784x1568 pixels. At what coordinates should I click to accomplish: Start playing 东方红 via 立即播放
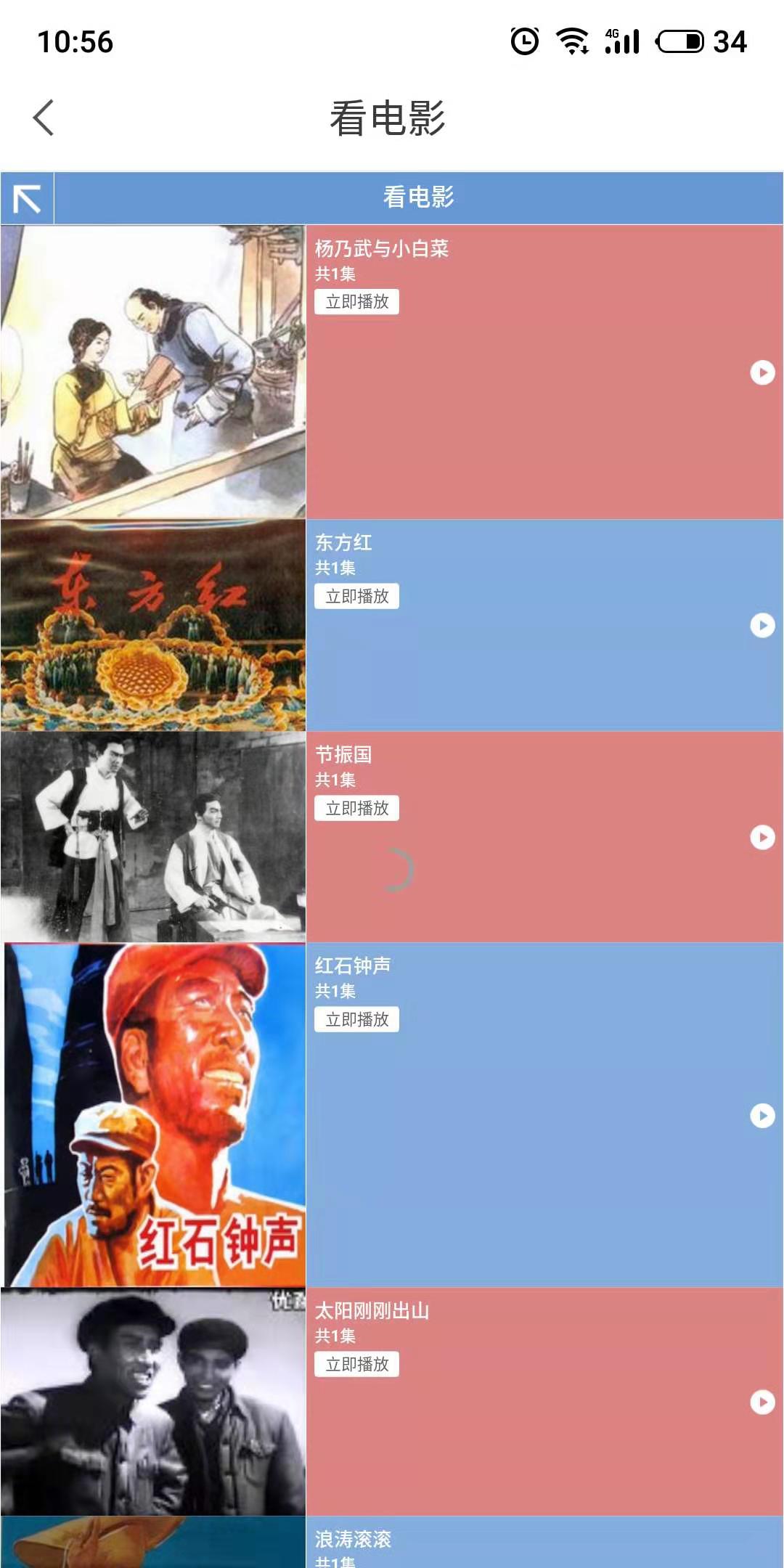pyautogui.click(x=356, y=596)
